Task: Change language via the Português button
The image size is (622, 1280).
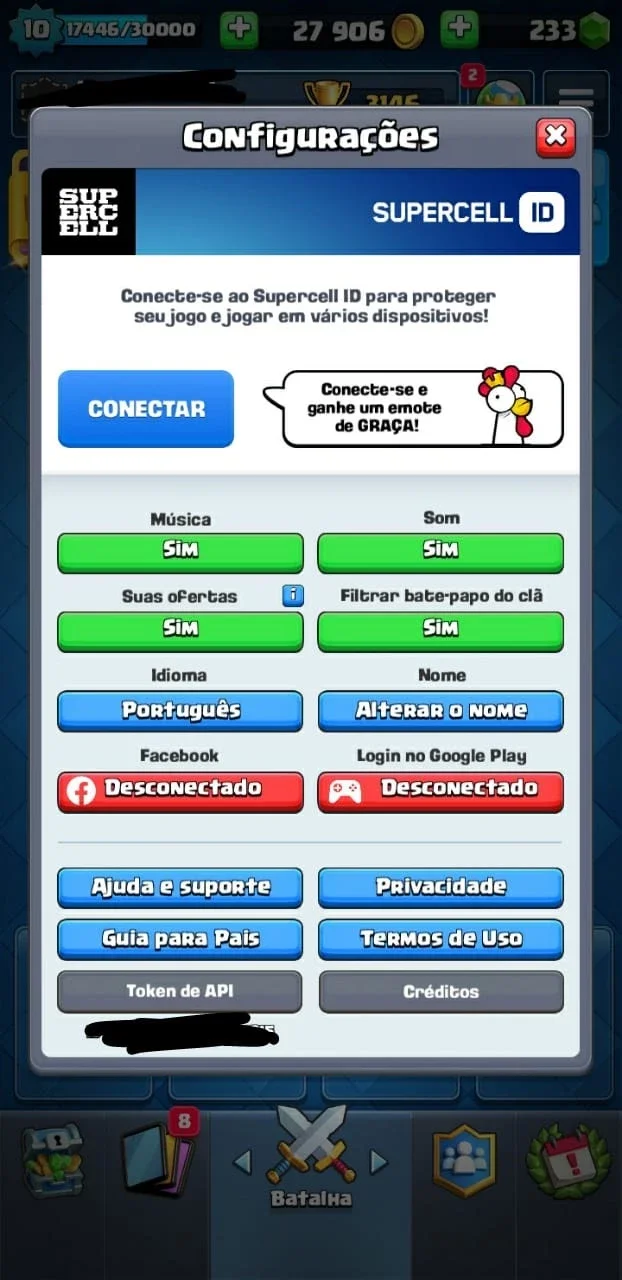Action: 180,711
